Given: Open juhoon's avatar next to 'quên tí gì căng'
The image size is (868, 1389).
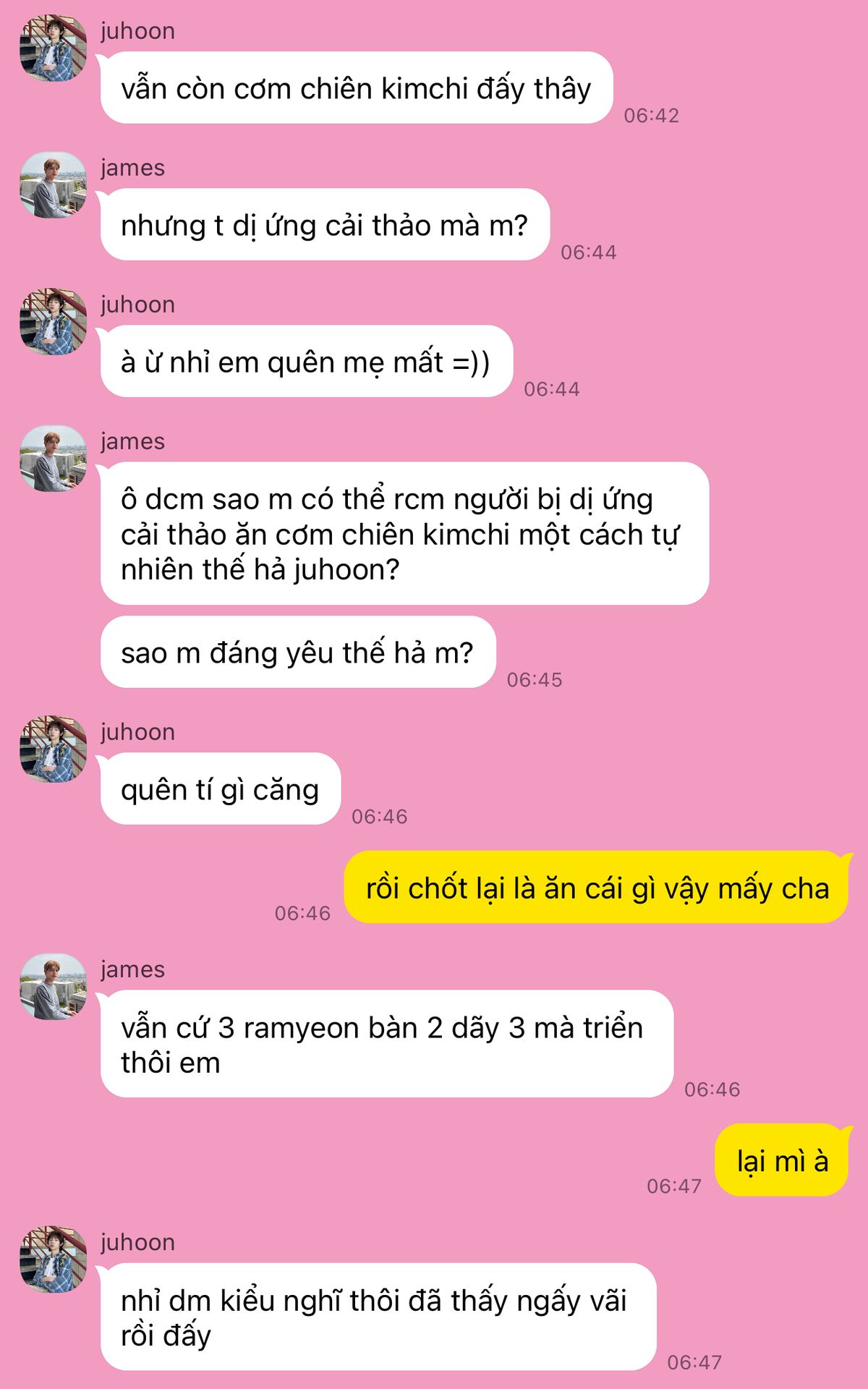Looking at the screenshot, I should coord(53,749).
